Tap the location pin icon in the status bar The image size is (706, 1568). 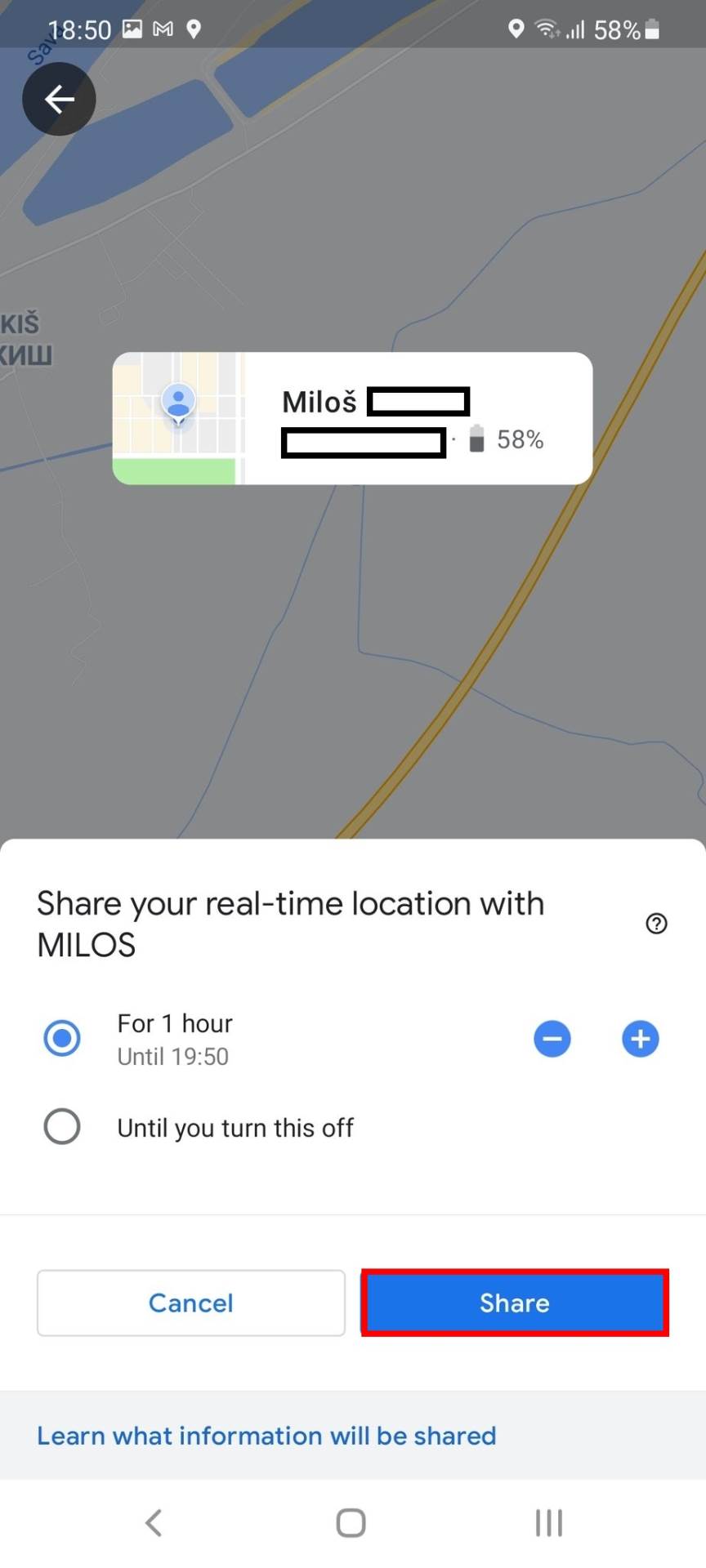point(194,29)
